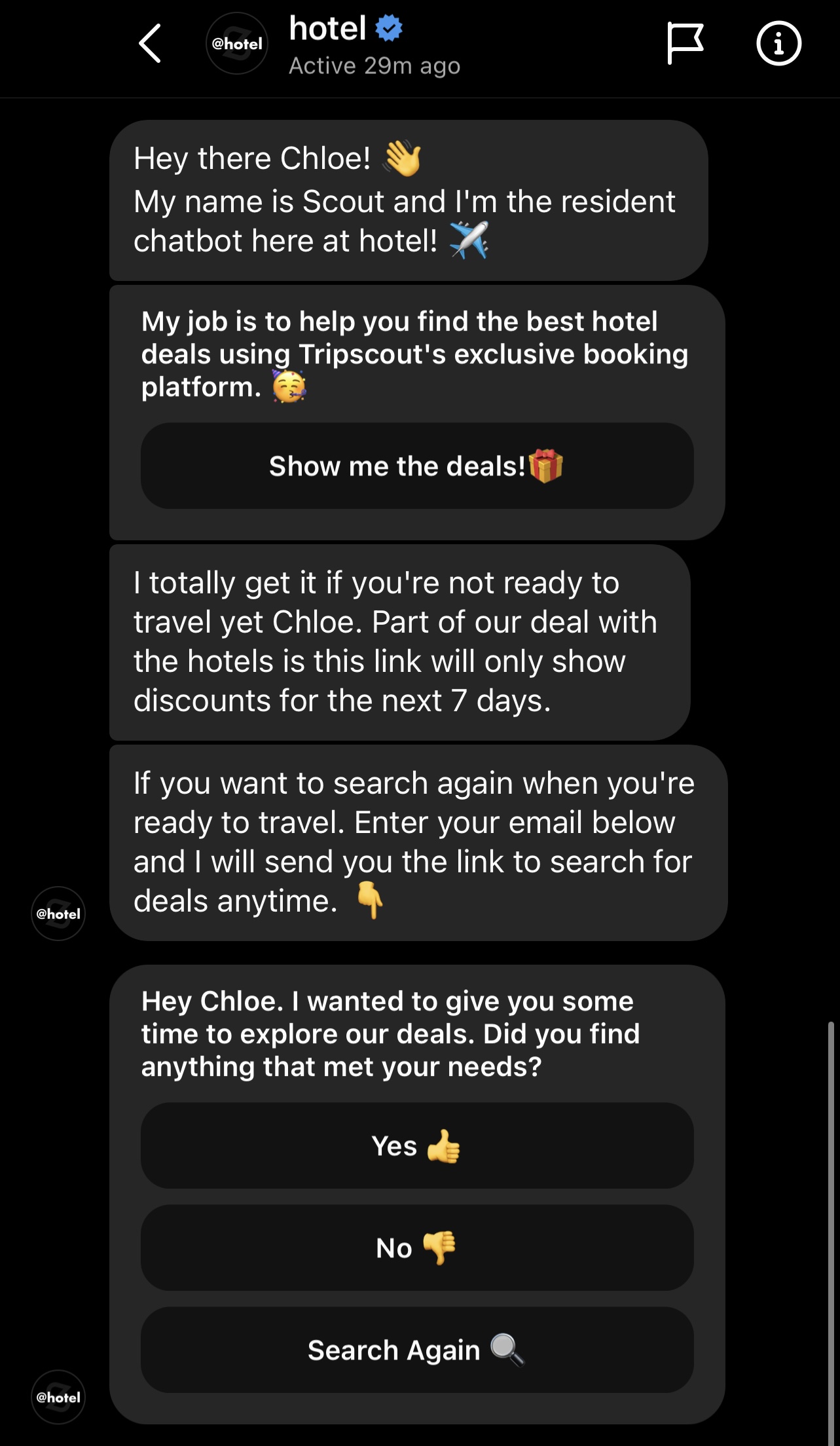The height and width of the screenshot is (1446, 840).
Task: Go back to the message list
Action: (150, 44)
